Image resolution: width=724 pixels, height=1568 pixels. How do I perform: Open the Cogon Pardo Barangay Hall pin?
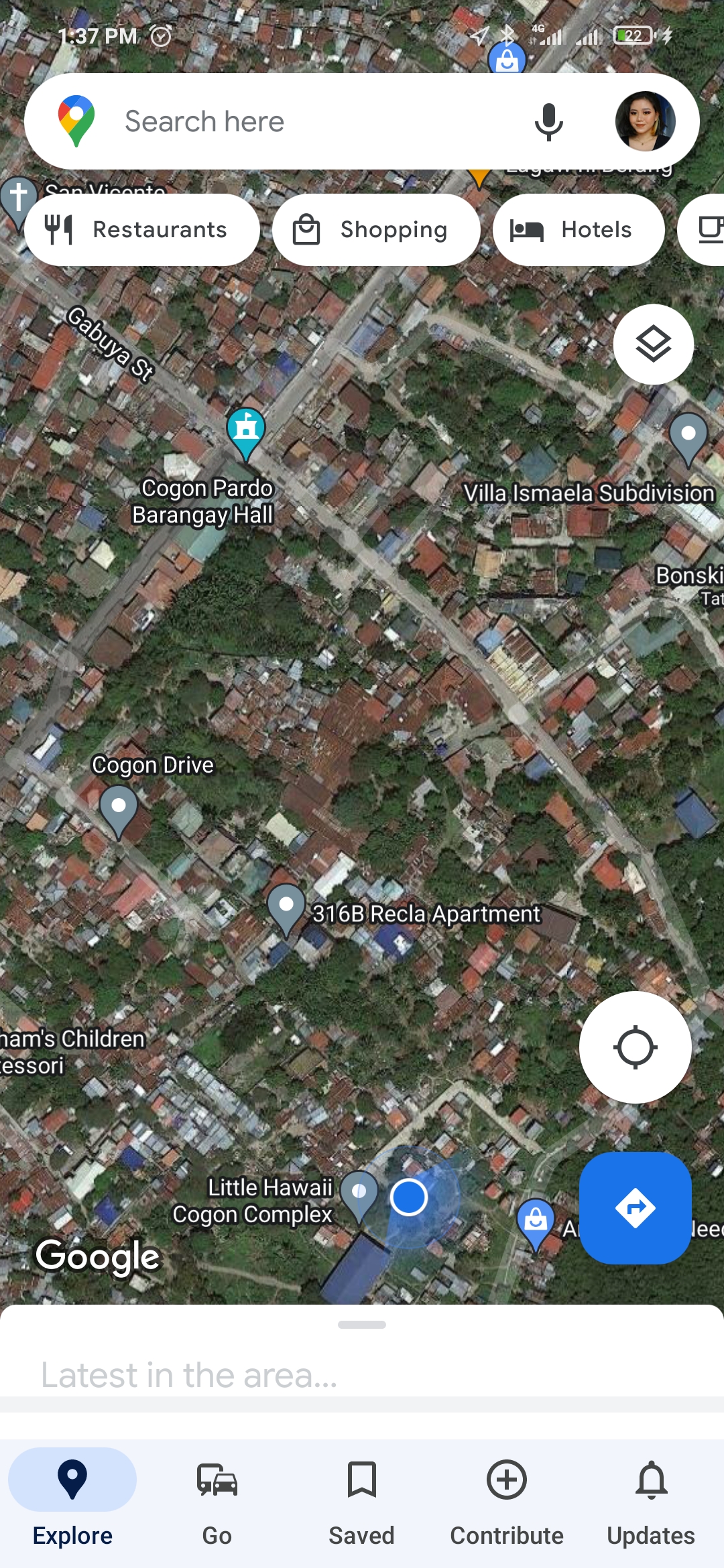click(246, 430)
